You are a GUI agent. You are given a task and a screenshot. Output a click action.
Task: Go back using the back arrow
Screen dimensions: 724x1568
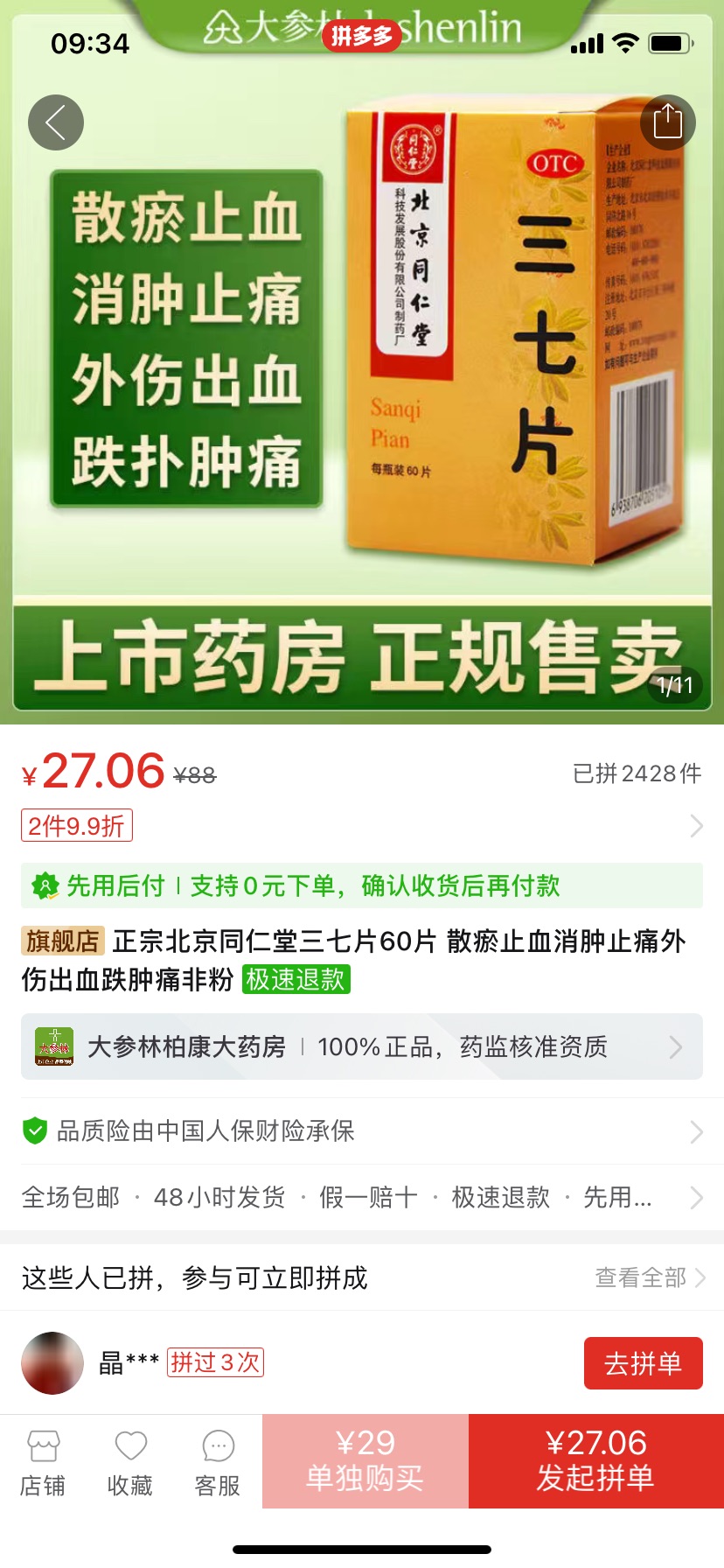(56, 122)
